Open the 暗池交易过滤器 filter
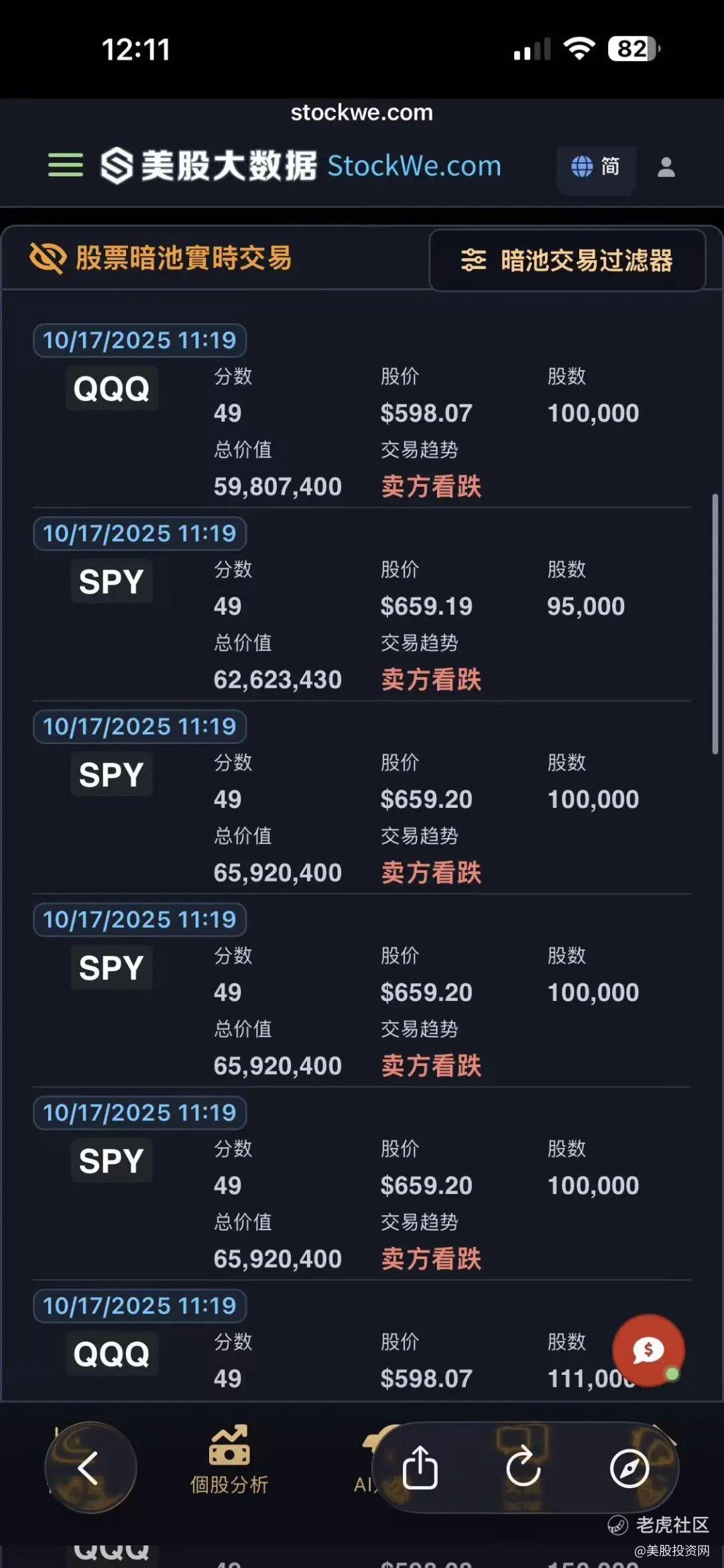The height and width of the screenshot is (1568, 724). (567, 260)
